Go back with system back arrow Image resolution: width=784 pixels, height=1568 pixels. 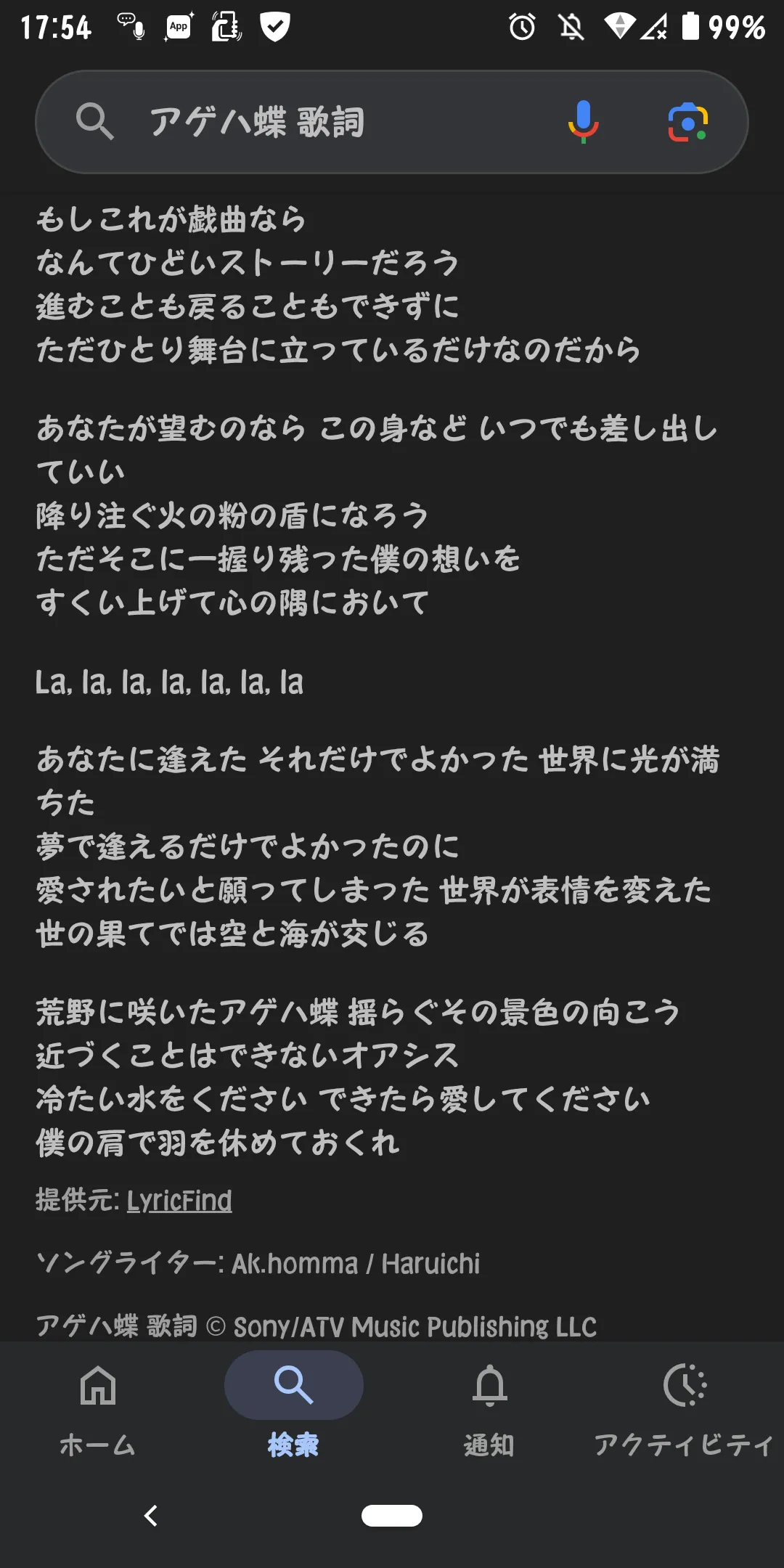click(151, 1516)
